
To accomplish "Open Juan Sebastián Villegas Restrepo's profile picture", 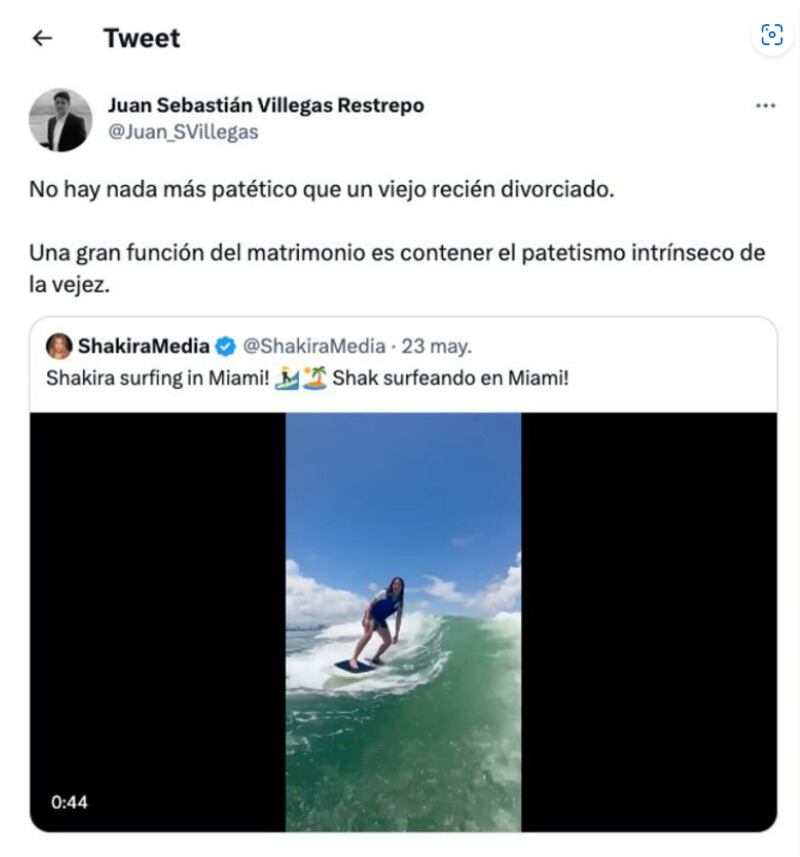I will [x=60, y=120].
